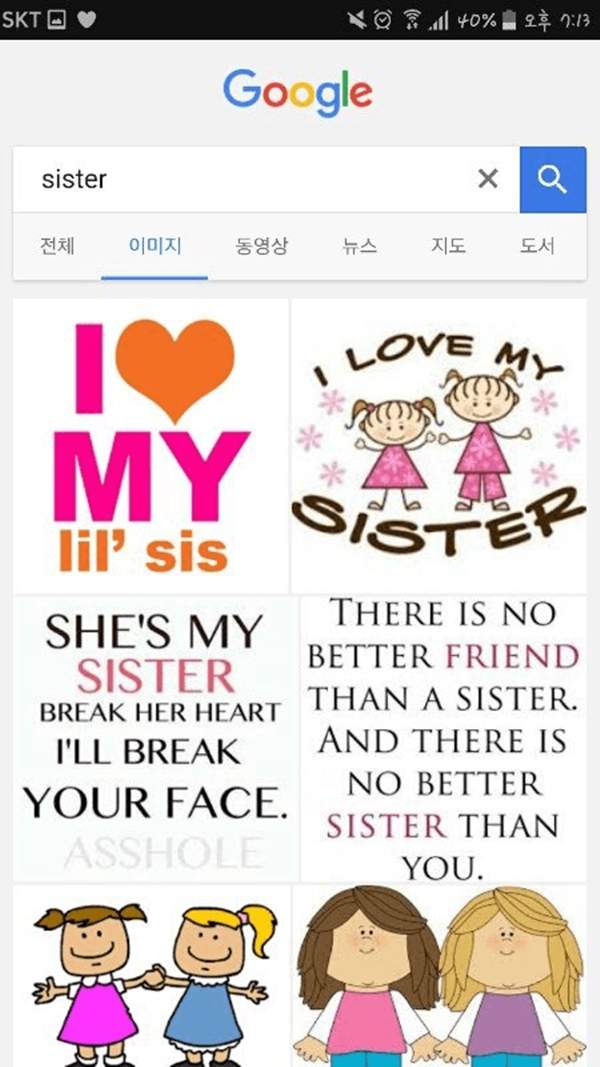Image resolution: width=600 pixels, height=1067 pixels.
Task: Tap the blue search magnifier button
Action: coord(552,179)
